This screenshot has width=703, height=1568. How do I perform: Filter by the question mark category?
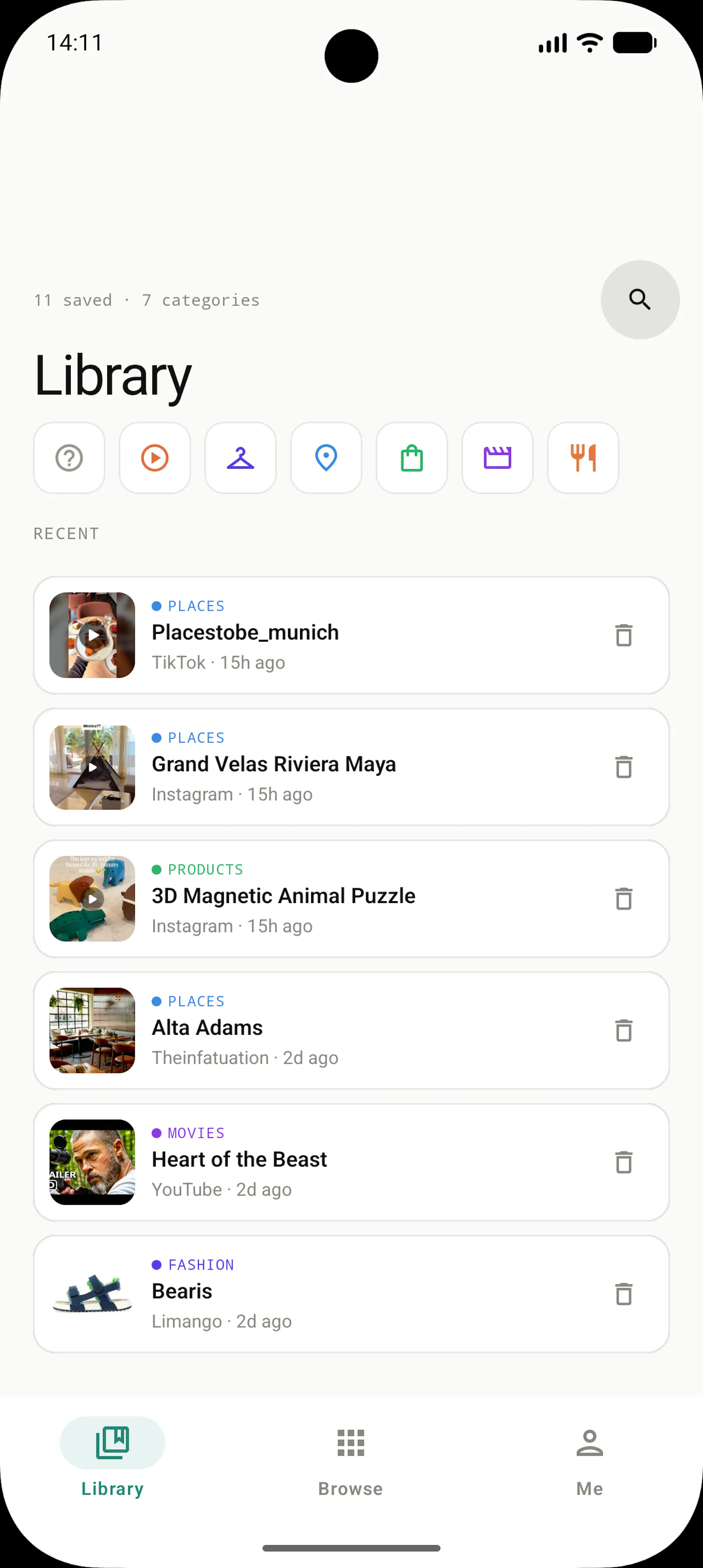click(x=69, y=458)
